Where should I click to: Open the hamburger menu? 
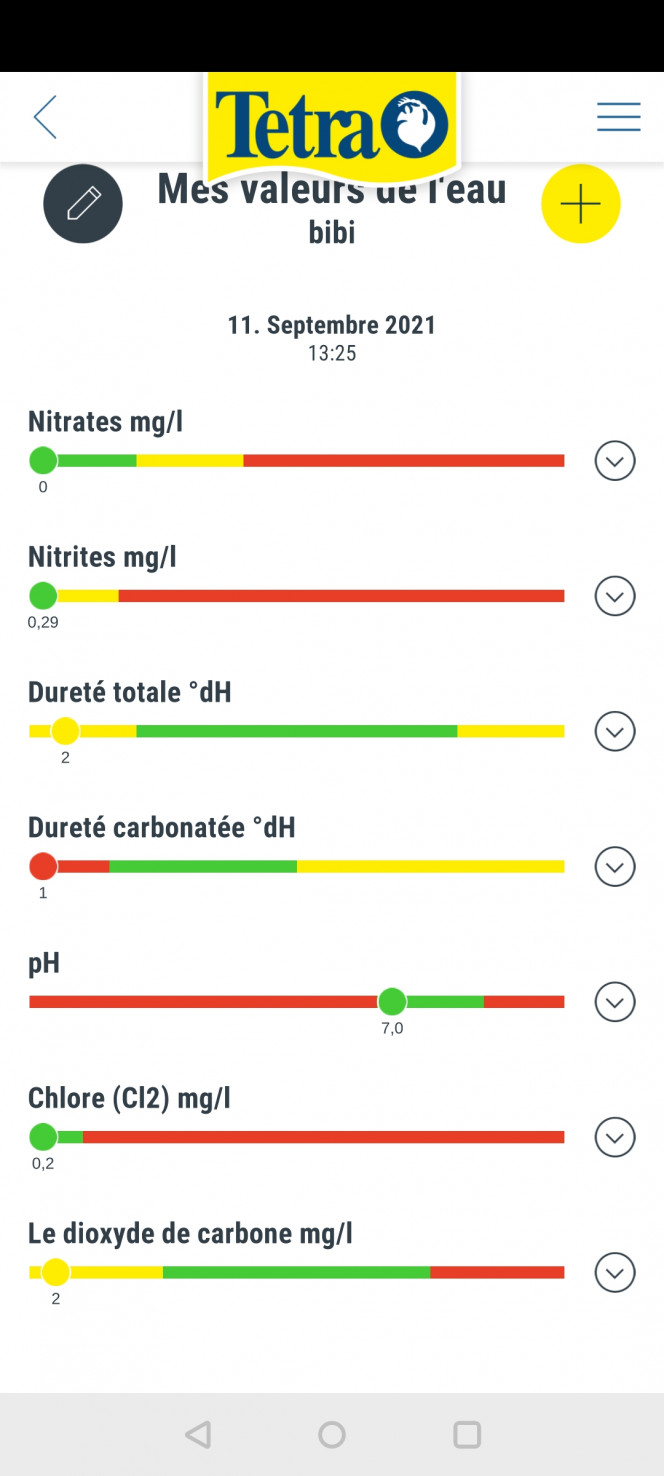(619, 117)
